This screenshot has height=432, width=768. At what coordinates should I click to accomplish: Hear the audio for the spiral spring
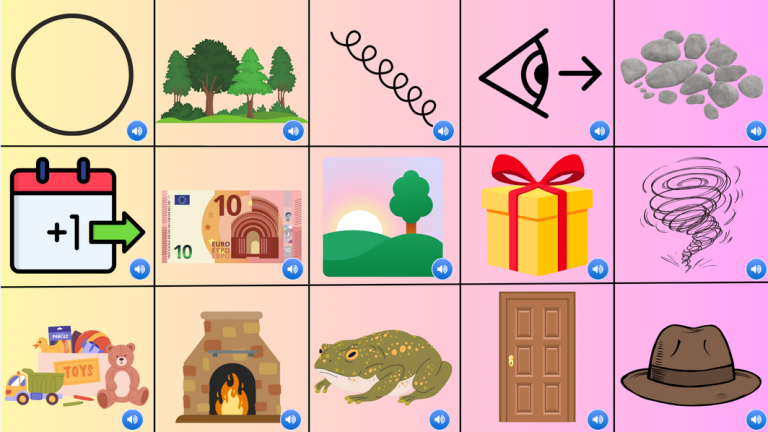click(x=443, y=131)
